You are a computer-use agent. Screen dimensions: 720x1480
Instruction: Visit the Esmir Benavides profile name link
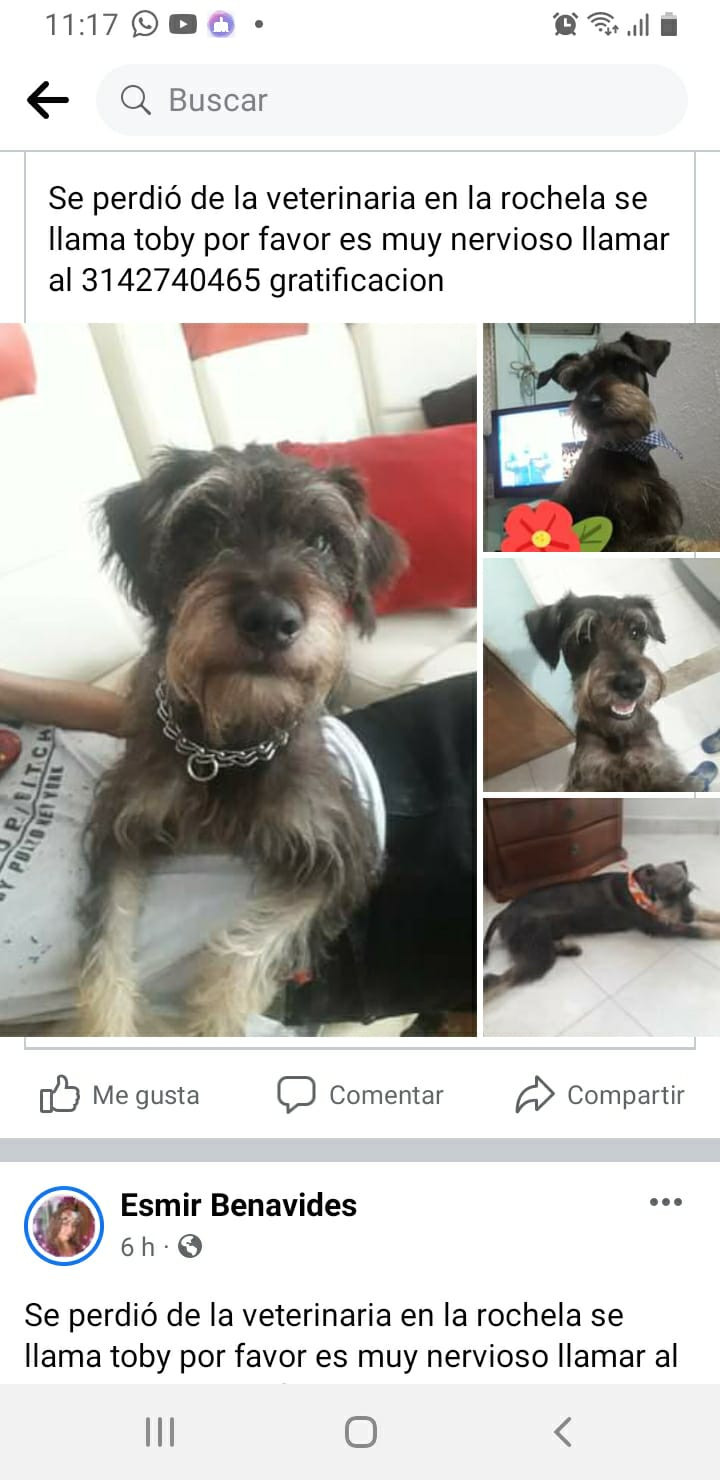238,1205
